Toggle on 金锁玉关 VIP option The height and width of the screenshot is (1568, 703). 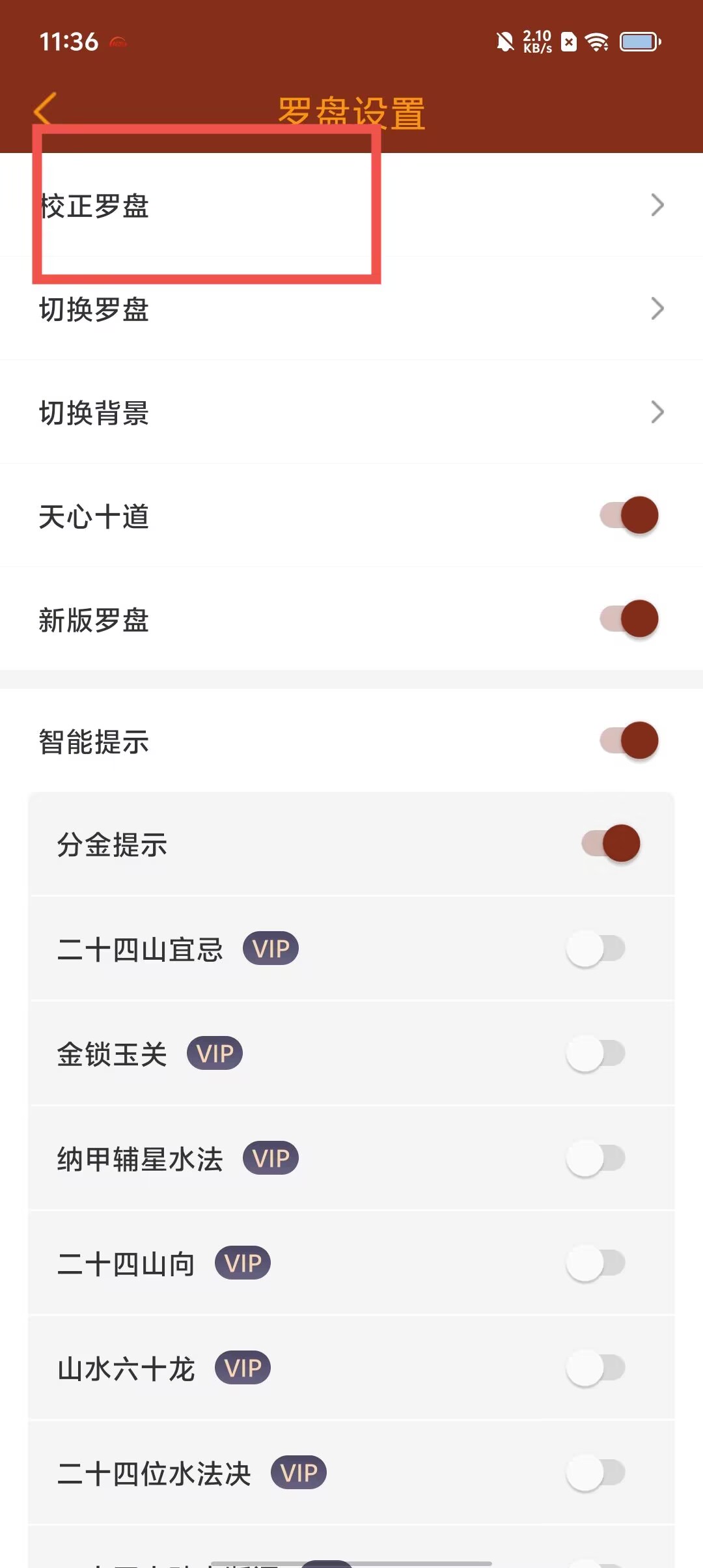tap(596, 1054)
